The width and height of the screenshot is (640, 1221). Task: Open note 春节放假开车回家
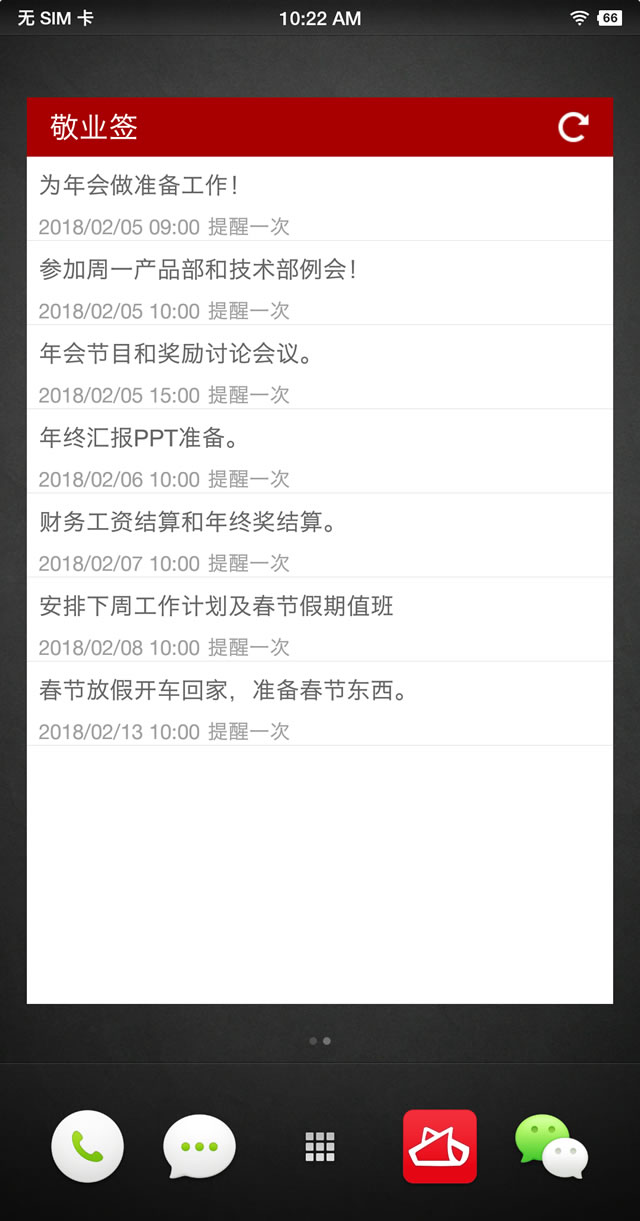pos(320,703)
